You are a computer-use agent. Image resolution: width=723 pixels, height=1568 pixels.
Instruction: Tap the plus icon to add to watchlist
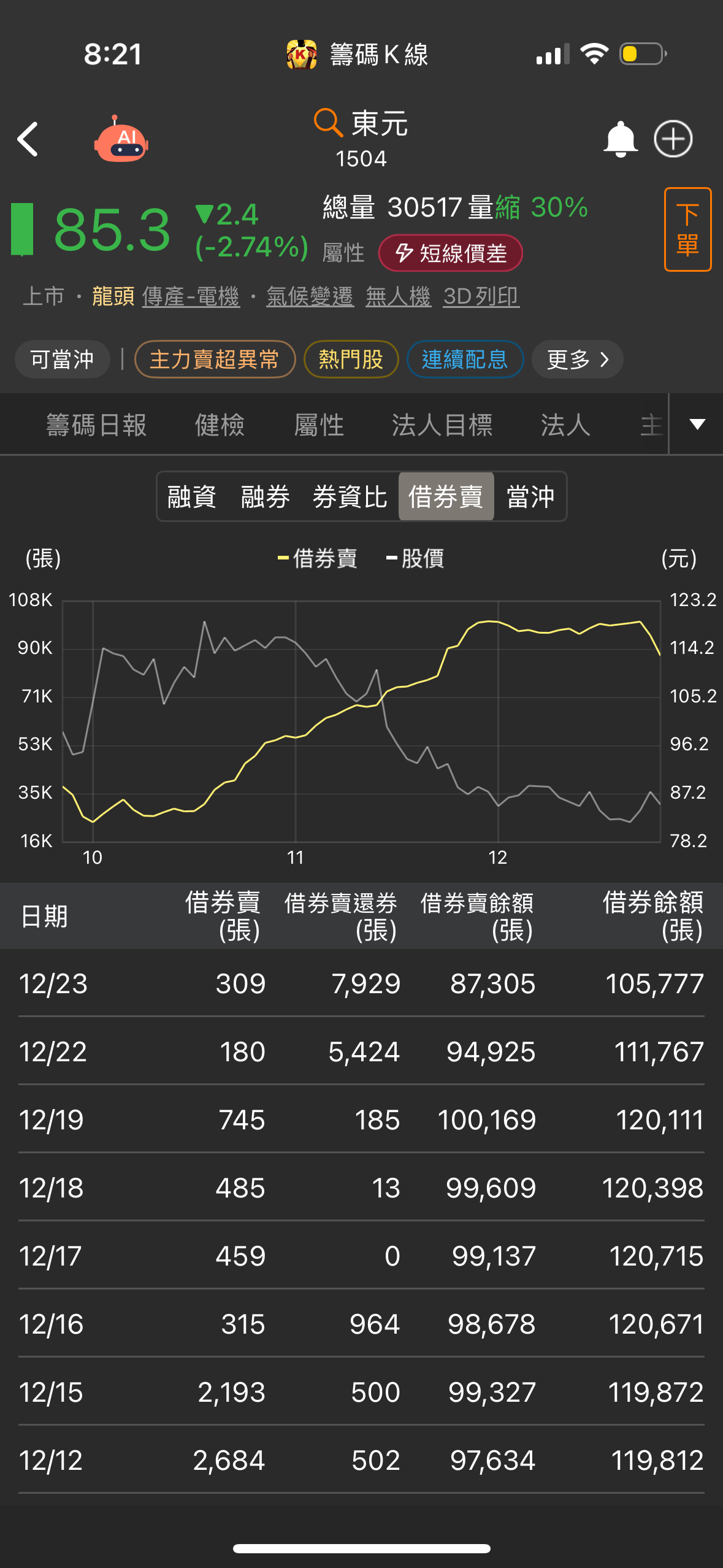673,139
